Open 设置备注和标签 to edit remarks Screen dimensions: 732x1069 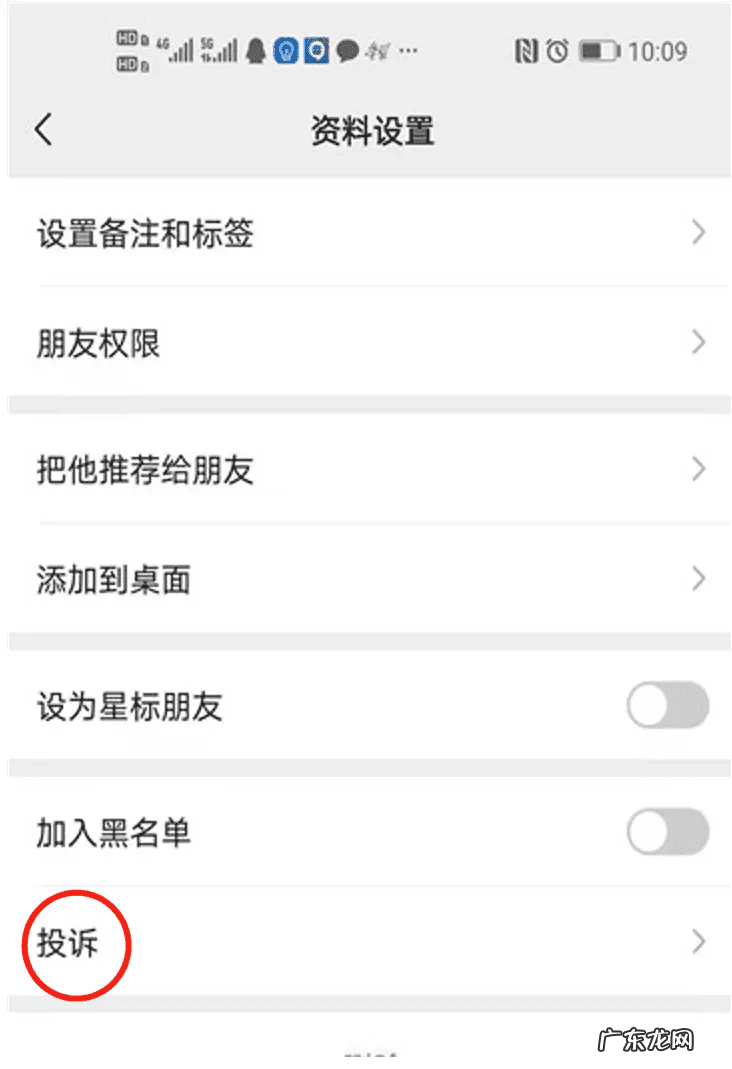[x=145, y=233]
